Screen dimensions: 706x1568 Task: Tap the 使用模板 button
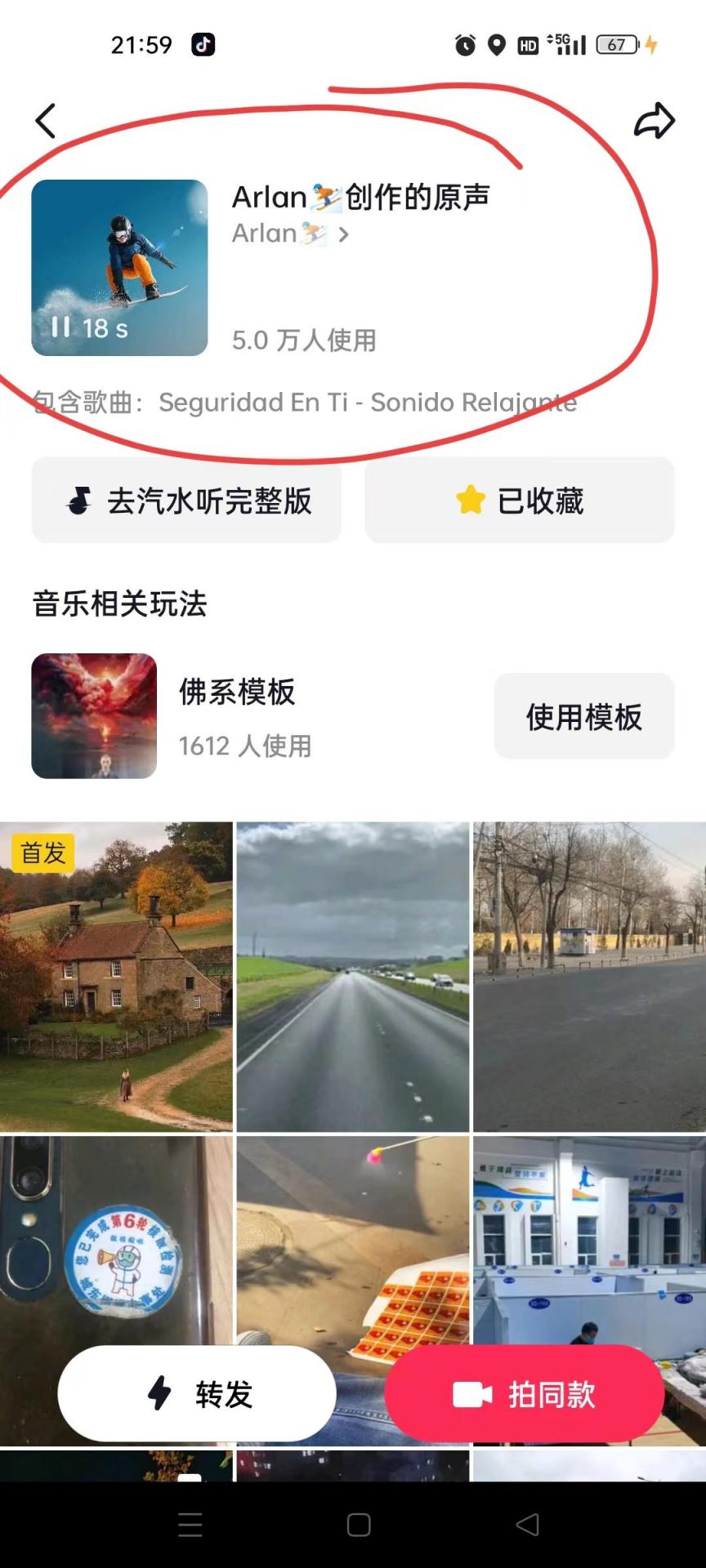click(583, 716)
